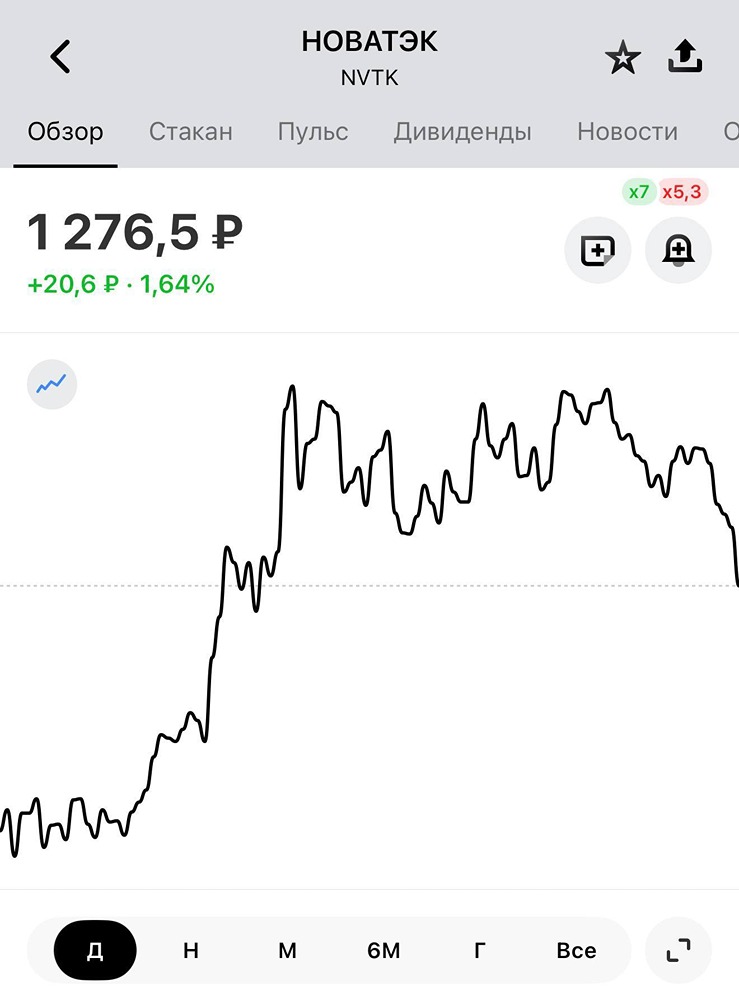The height and width of the screenshot is (1000, 739).
Task: Show the Все all-time chart
Action: click(576, 950)
